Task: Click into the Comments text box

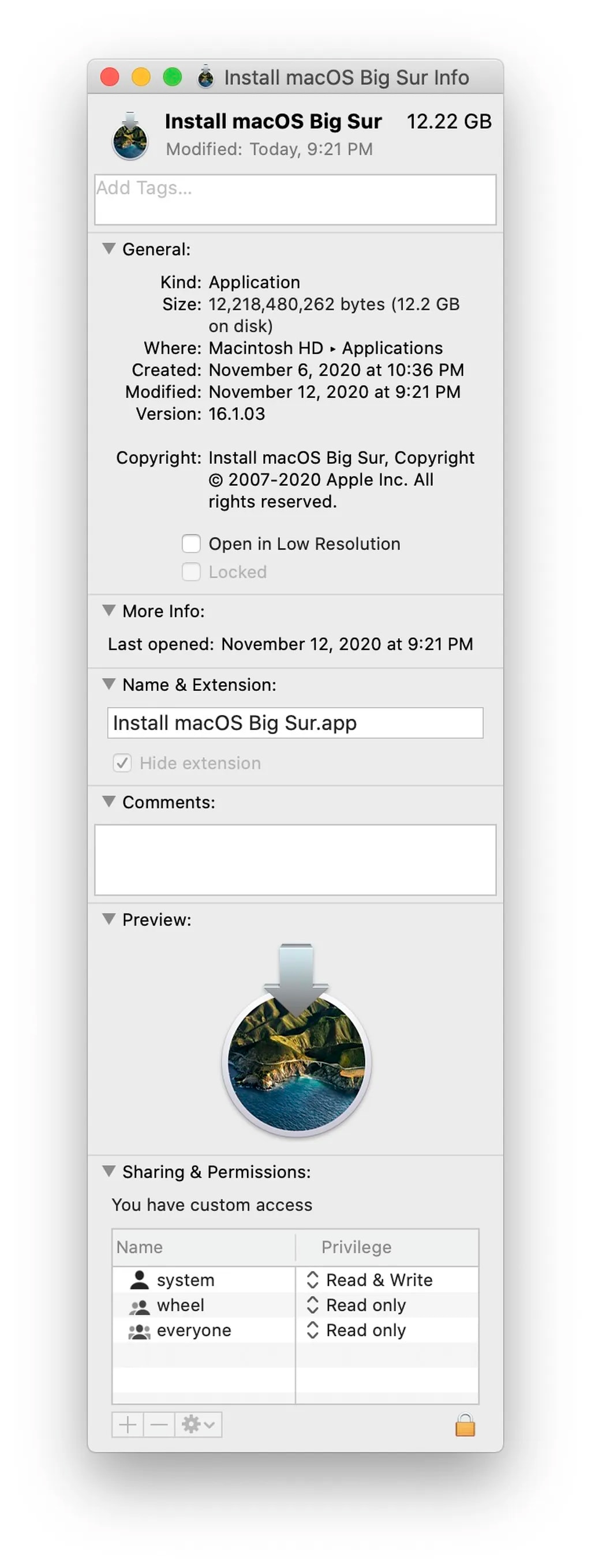Action: (295, 859)
